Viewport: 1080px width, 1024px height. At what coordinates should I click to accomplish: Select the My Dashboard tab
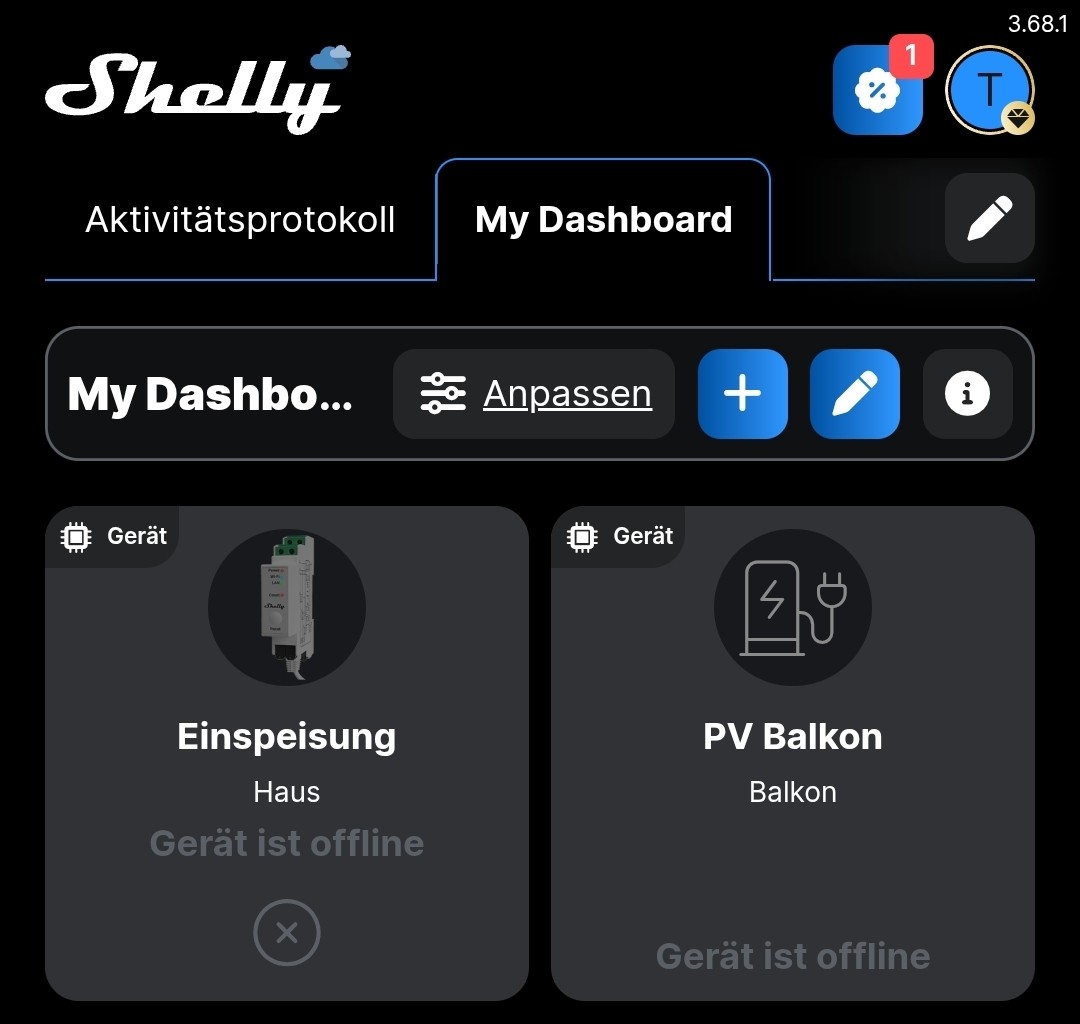coord(603,220)
